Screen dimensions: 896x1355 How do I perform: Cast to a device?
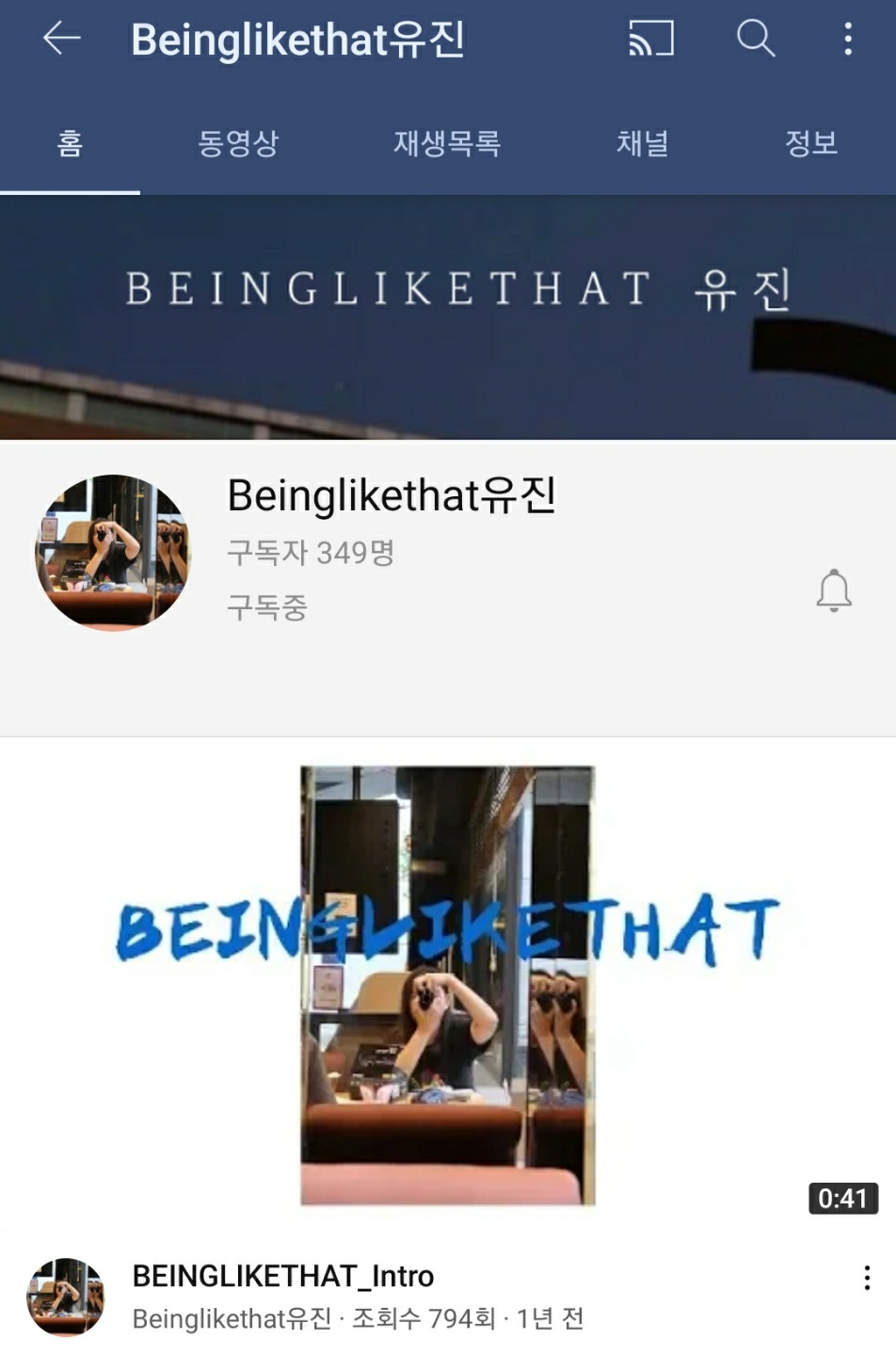pyautogui.click(x=651, y=39)
